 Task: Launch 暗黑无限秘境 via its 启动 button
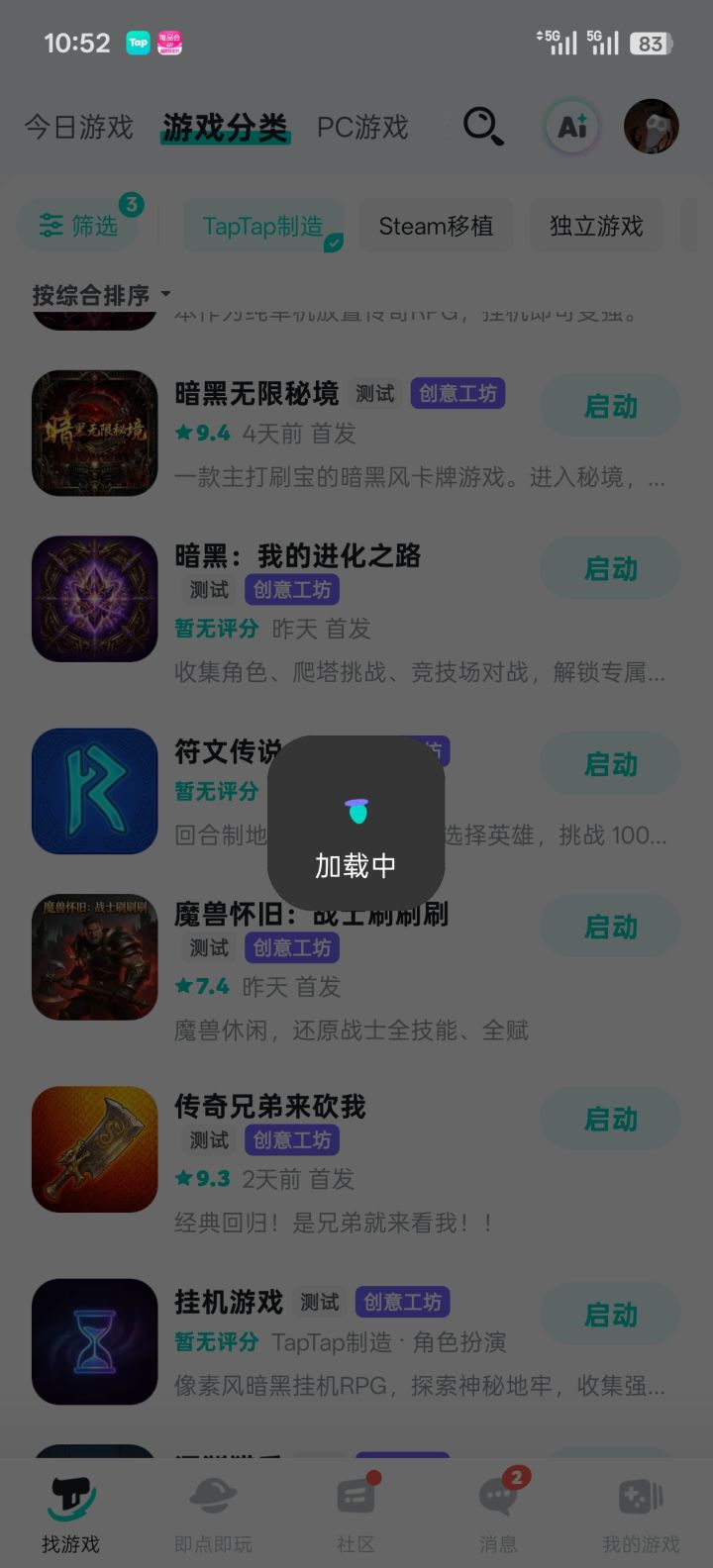pyautogui.click(x=610, y=406)
